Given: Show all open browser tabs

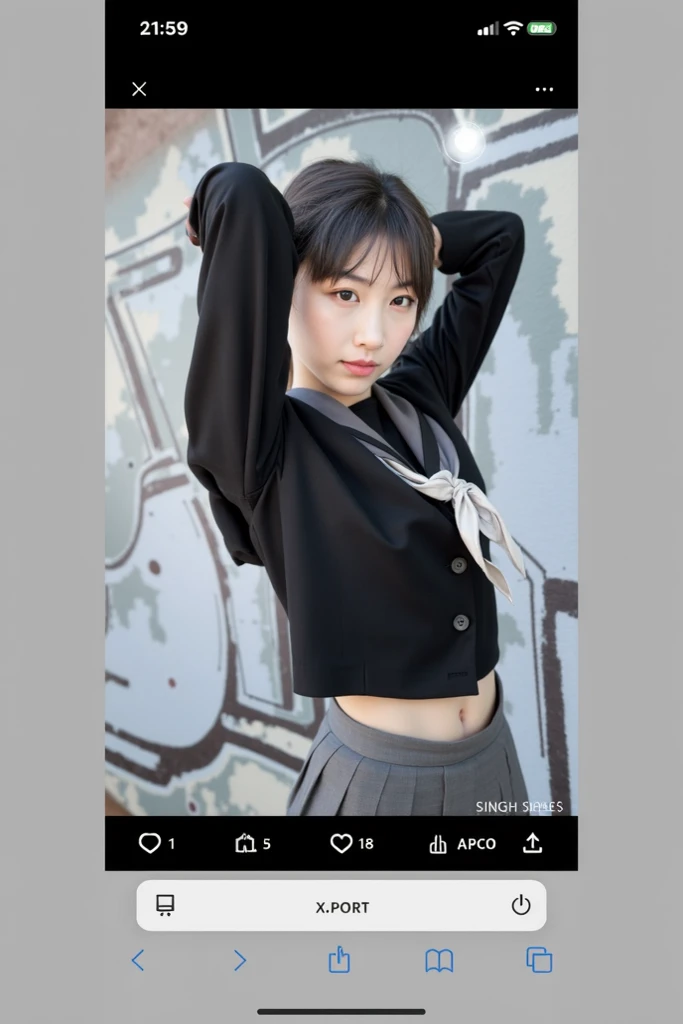Looking at the screenshot, I should coord(539,961).
